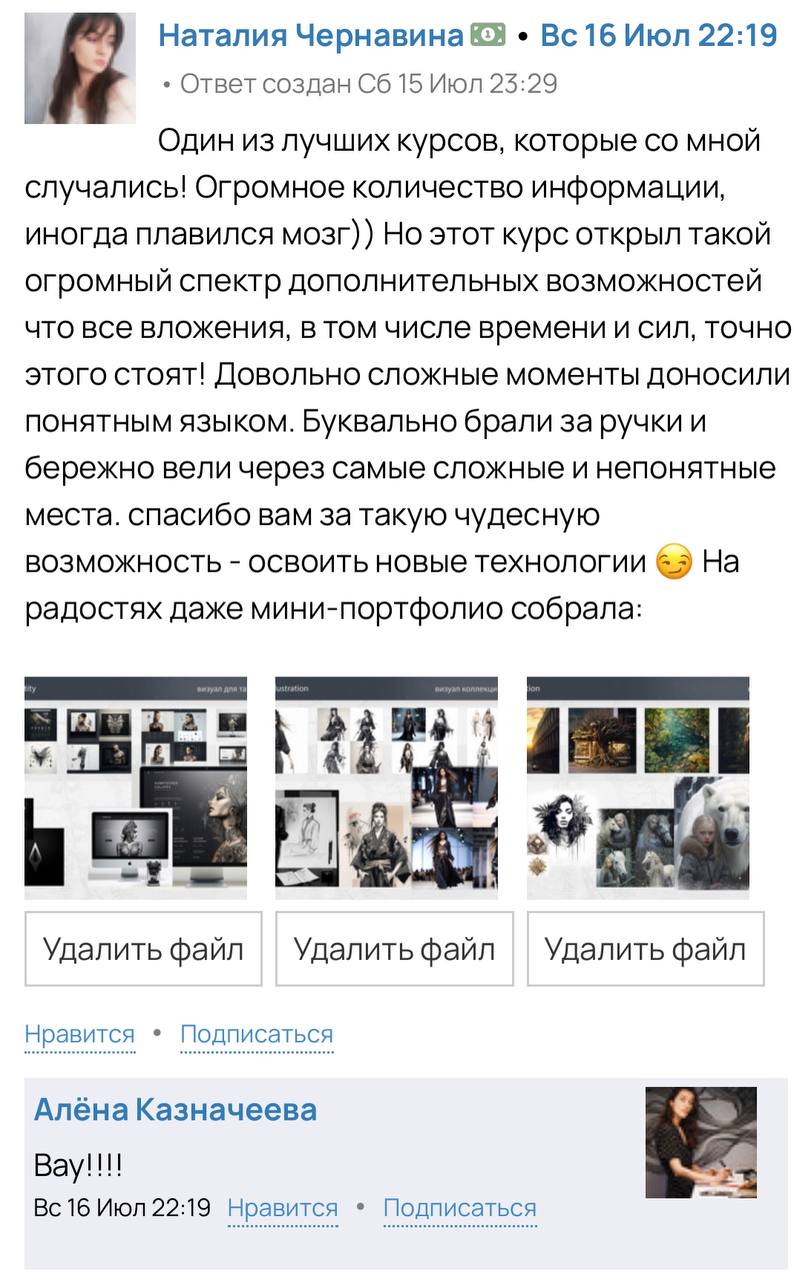Open Алёна Казначеева's avatar picture
The height and width of the screenshot is (1280, 794).
point(700,1143)
